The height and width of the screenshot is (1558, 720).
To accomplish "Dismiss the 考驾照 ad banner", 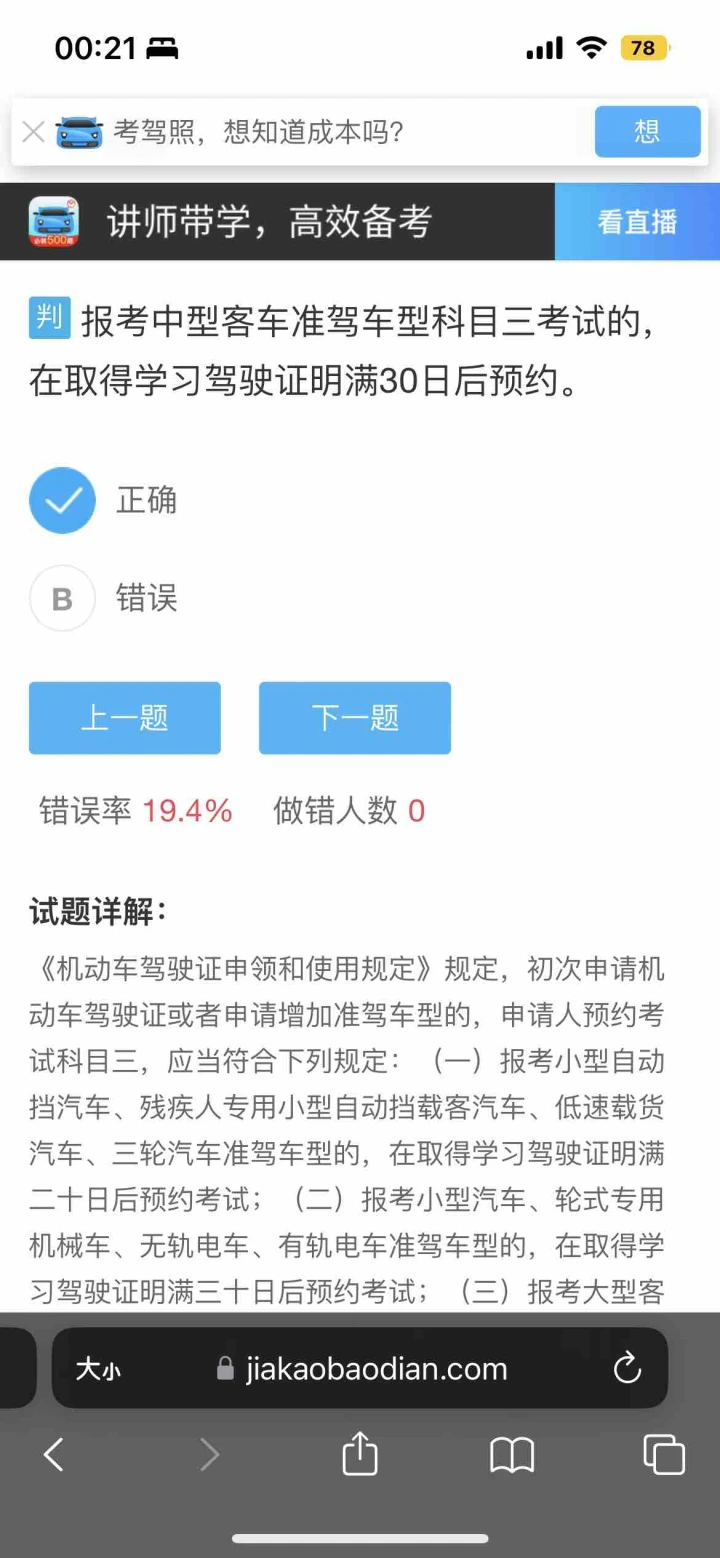I will (33, 131).
